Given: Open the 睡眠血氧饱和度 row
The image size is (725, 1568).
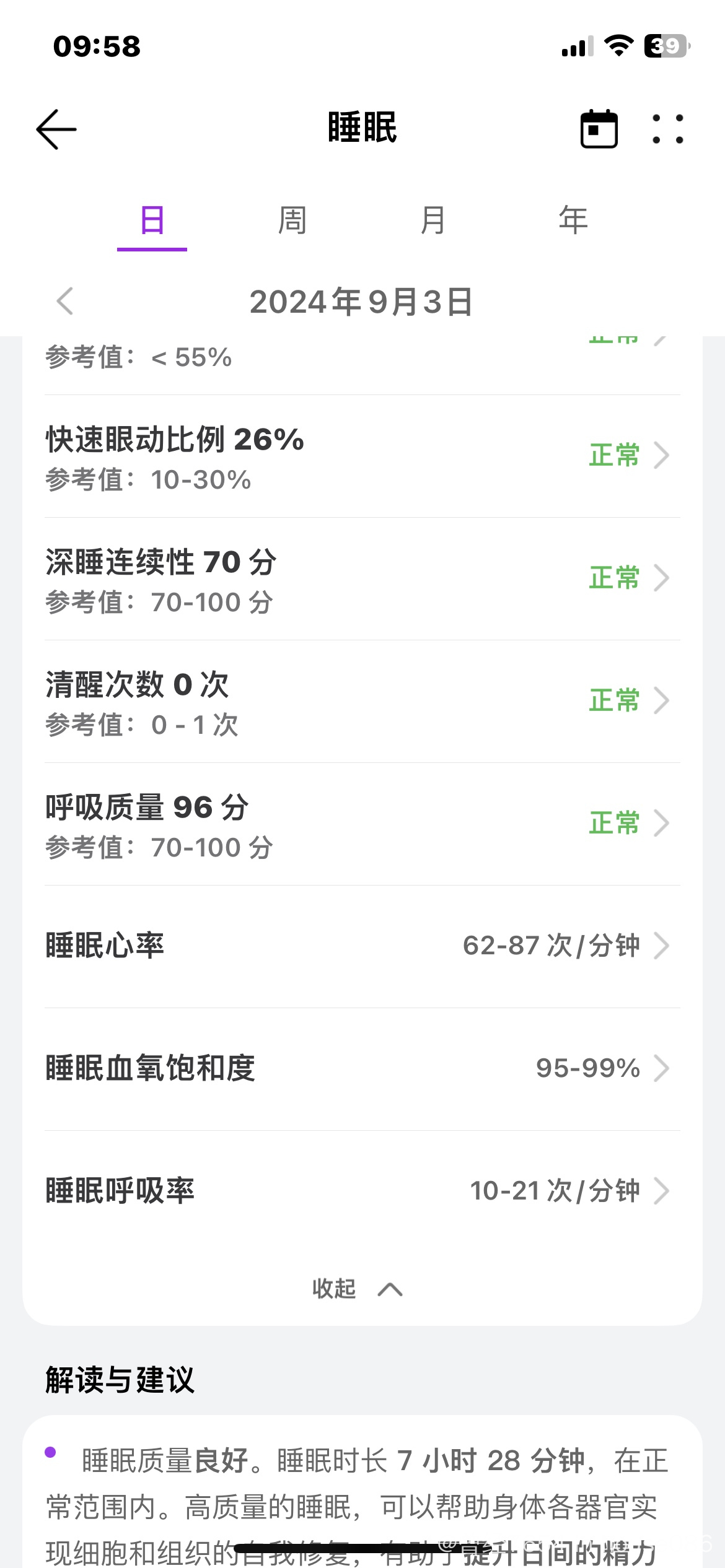Looking at the screenshot, I should (x=362, y=1069).
